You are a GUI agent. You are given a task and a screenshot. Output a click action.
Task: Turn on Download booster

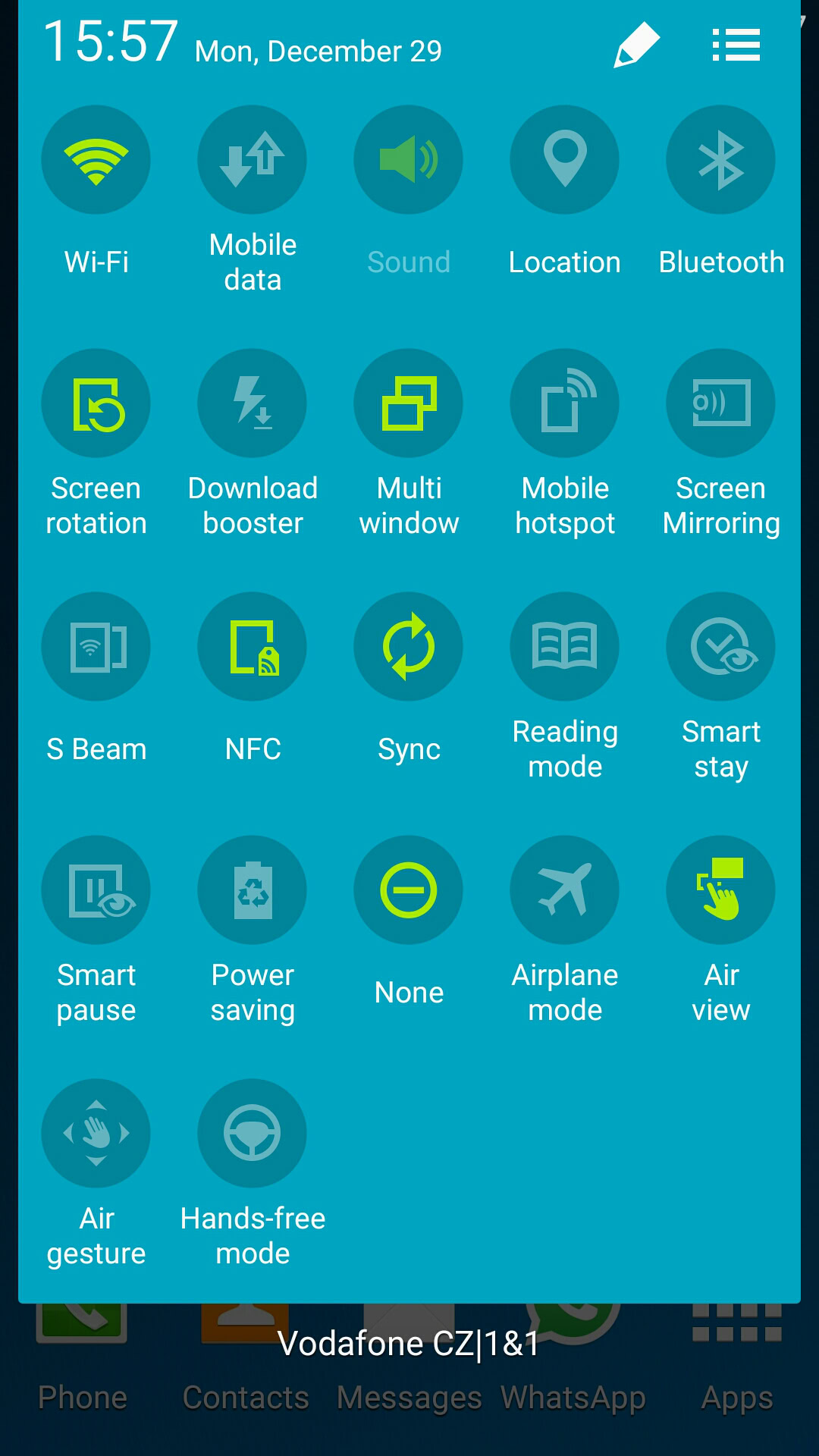click(x=253, y=403)
